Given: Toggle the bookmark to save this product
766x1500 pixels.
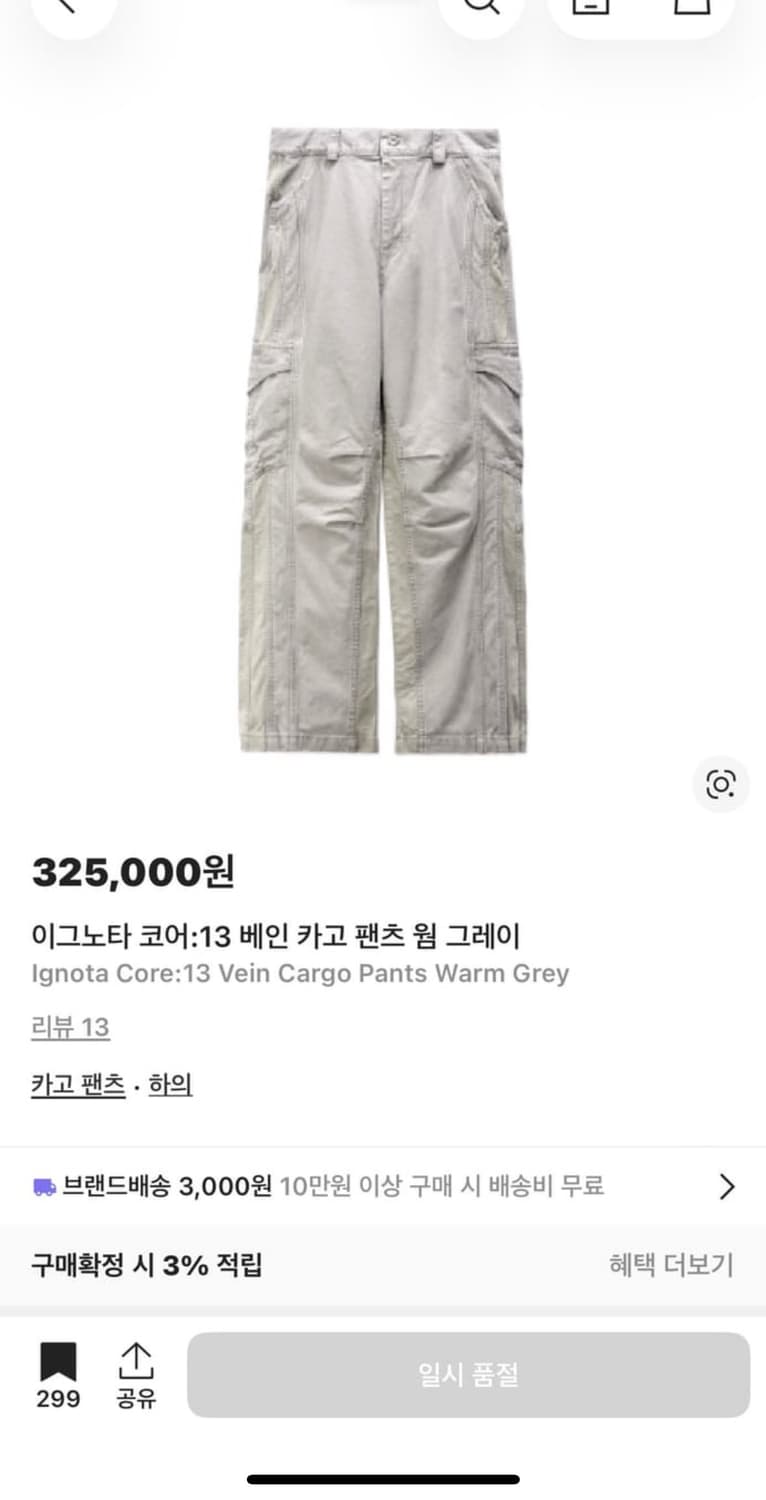Looking at the screenshot, I should 60,1360.
